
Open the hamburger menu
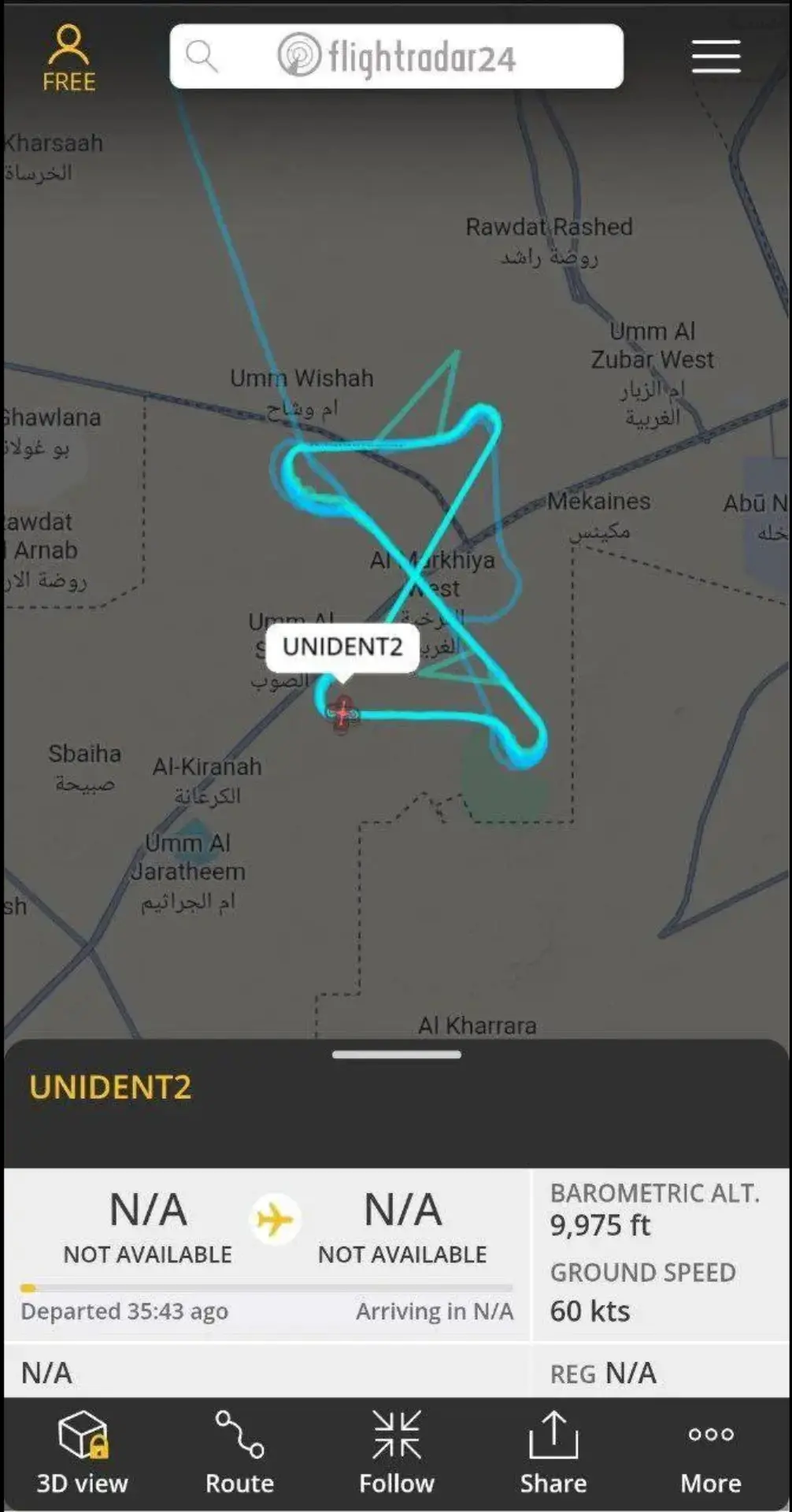[x=715, y=57]
